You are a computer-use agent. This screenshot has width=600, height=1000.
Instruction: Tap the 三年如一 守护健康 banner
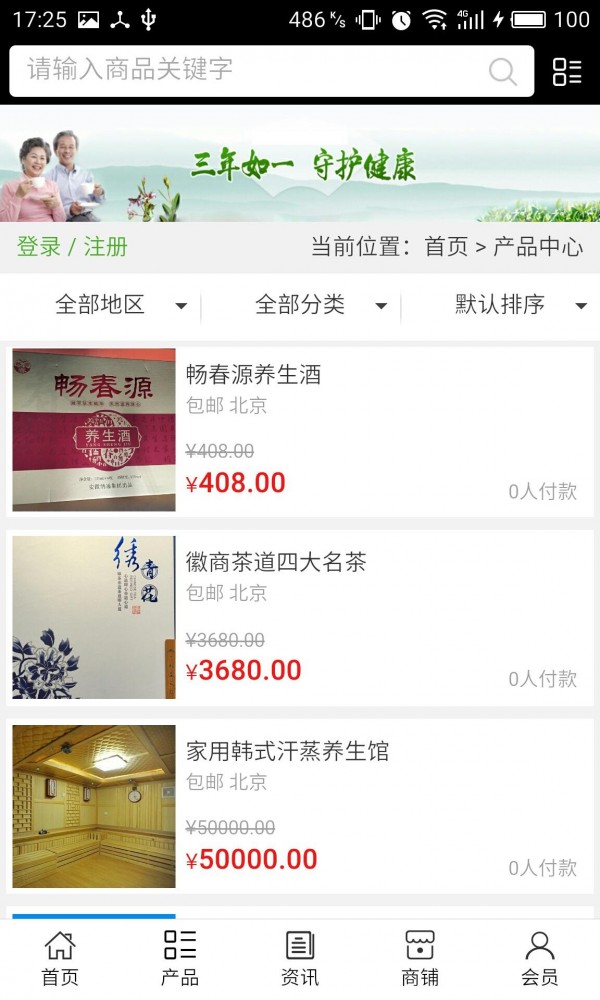pyautogui.click(x=300, y=164)
